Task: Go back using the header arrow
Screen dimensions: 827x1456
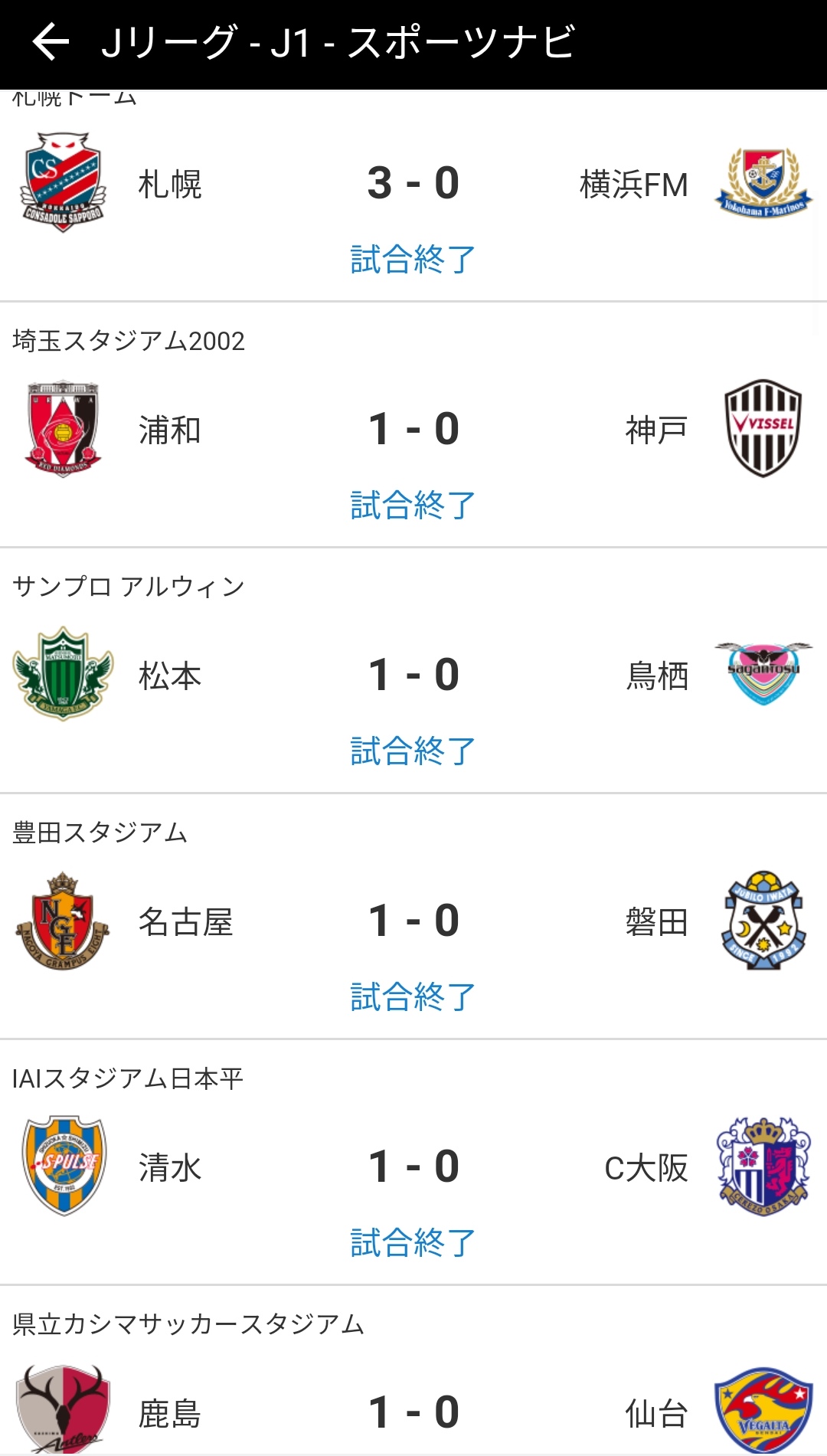Action: coord(51,42)
